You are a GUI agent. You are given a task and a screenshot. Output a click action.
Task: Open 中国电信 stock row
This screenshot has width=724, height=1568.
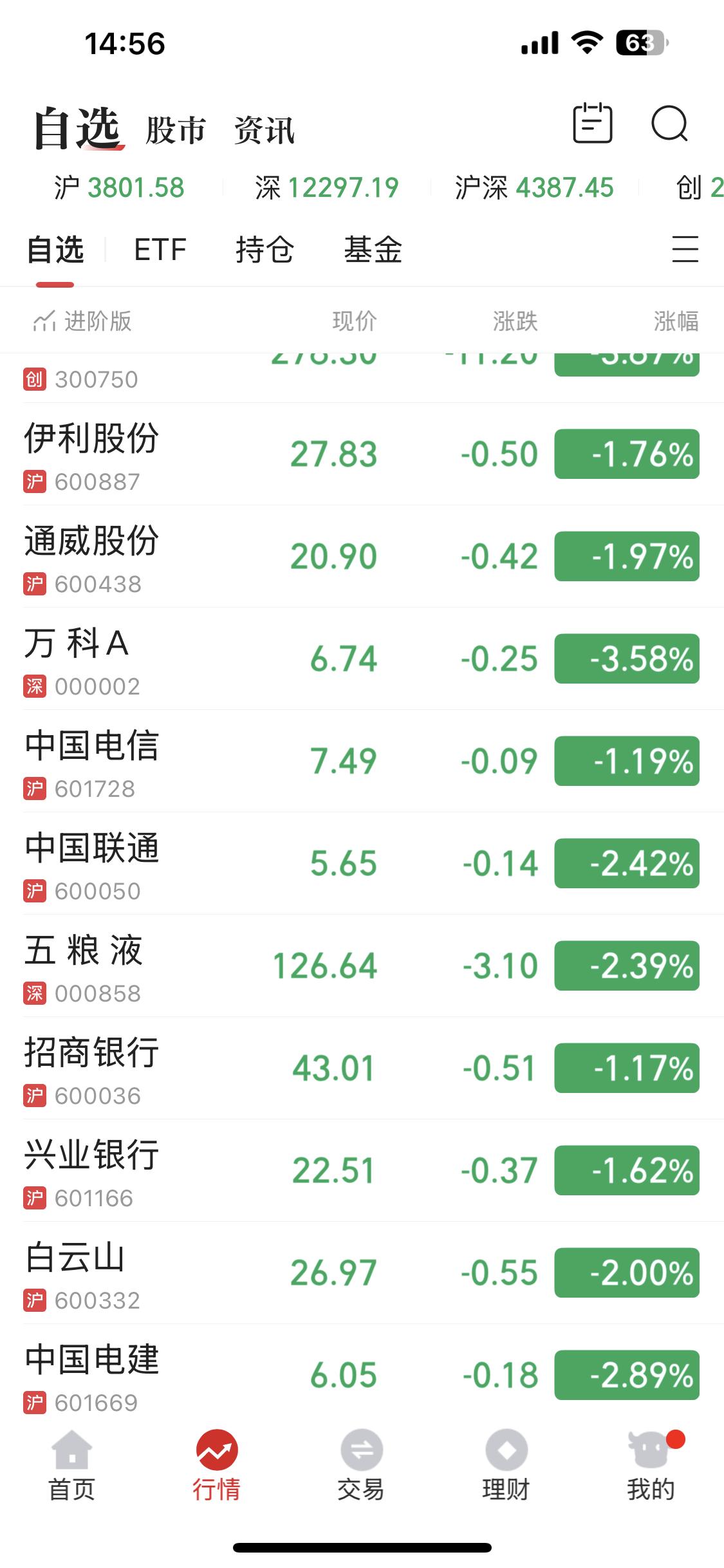pyautogui.click(x=362, y=761)
